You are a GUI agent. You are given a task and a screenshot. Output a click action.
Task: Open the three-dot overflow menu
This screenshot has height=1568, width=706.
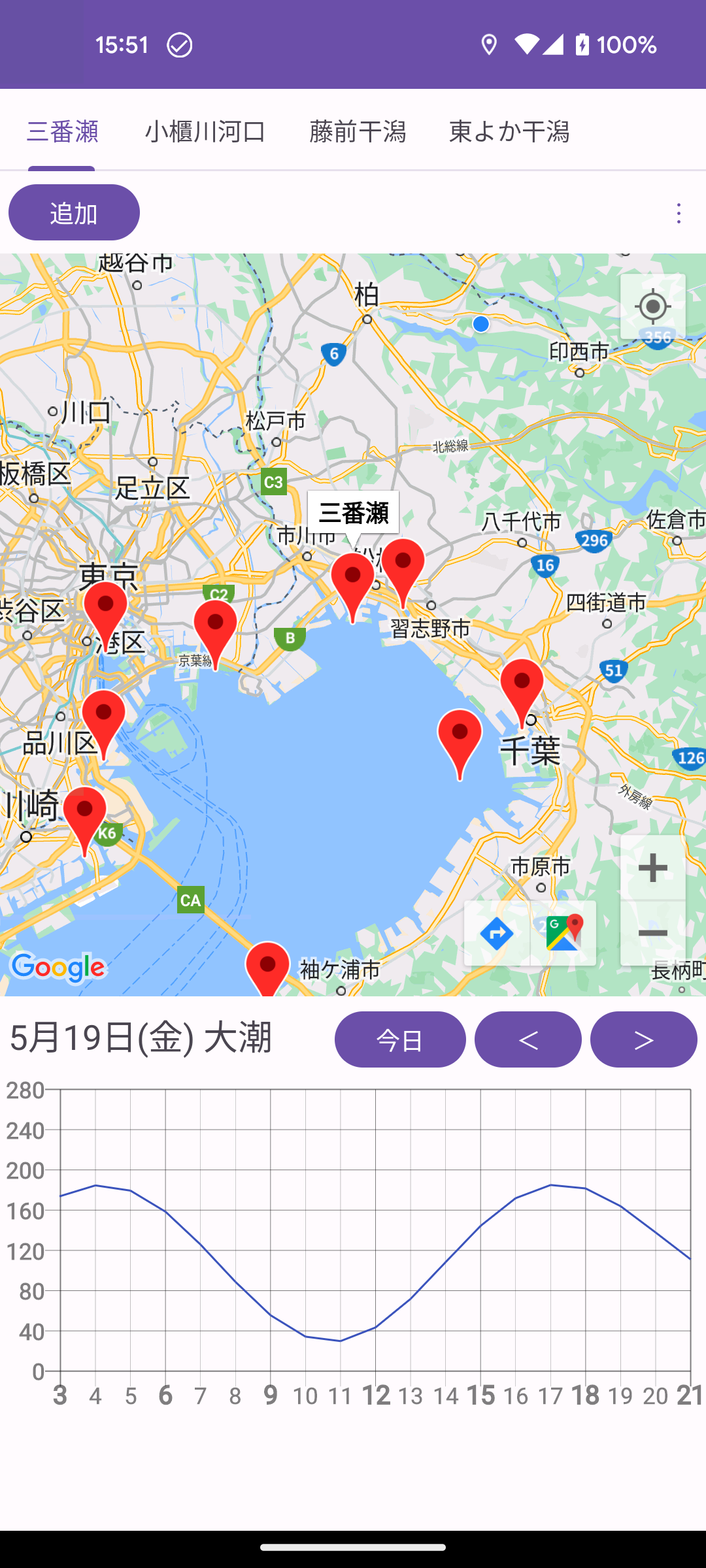coord(679,213)
